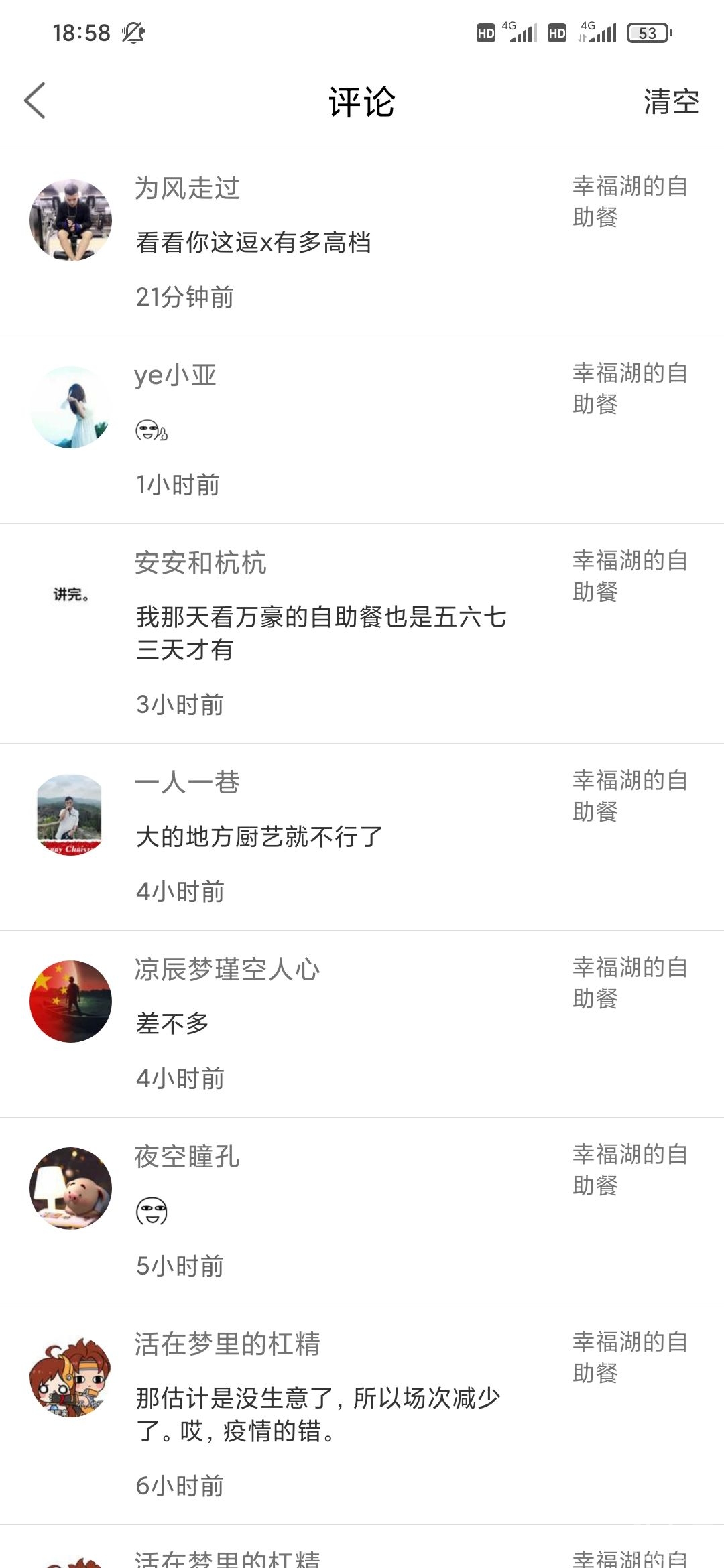724x1568 pixels.
Task: Open the comment from 一人一巷
Action: (x=259, y=837)
